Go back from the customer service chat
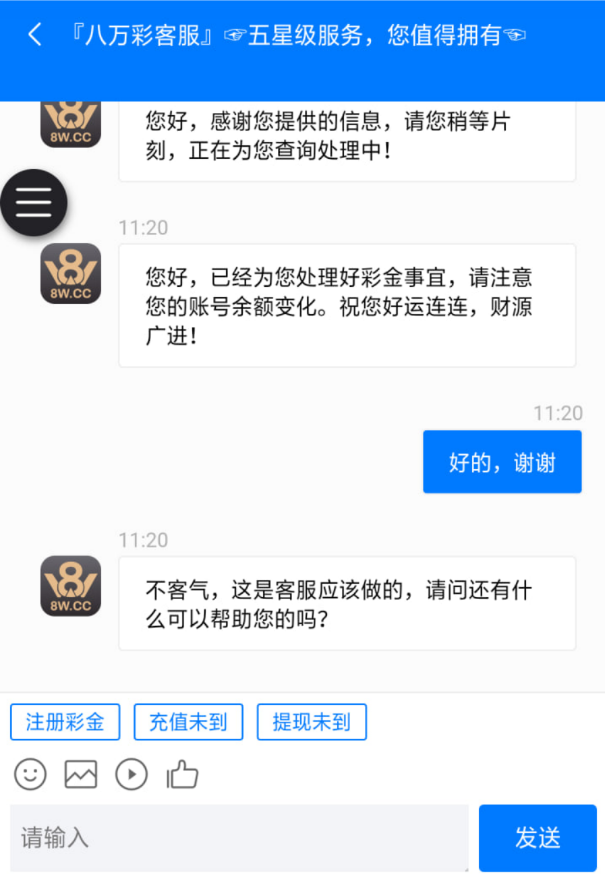 pos(35,36)
